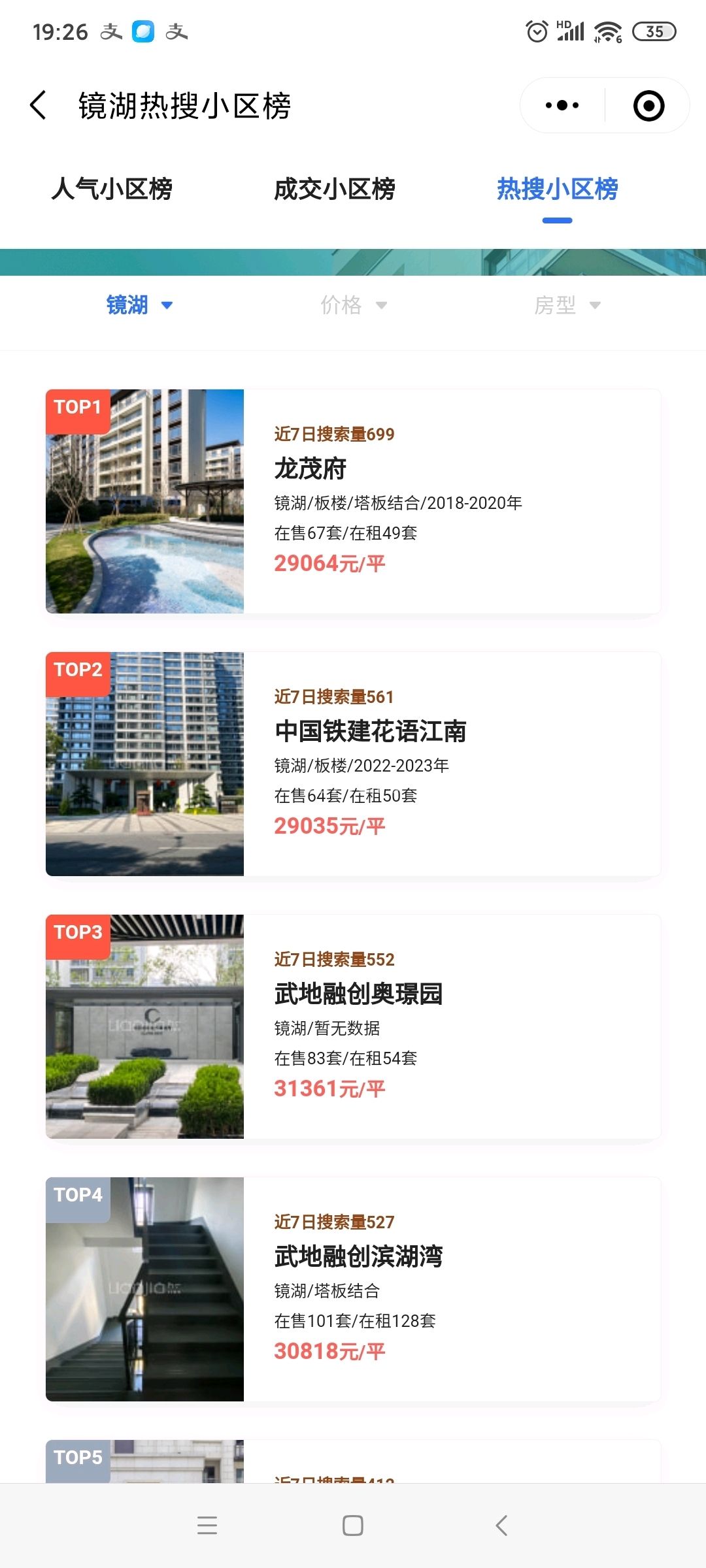The image size is (706, 1568).
Task: Open the TOP5 community card
Action: [x=353, y=1462]
